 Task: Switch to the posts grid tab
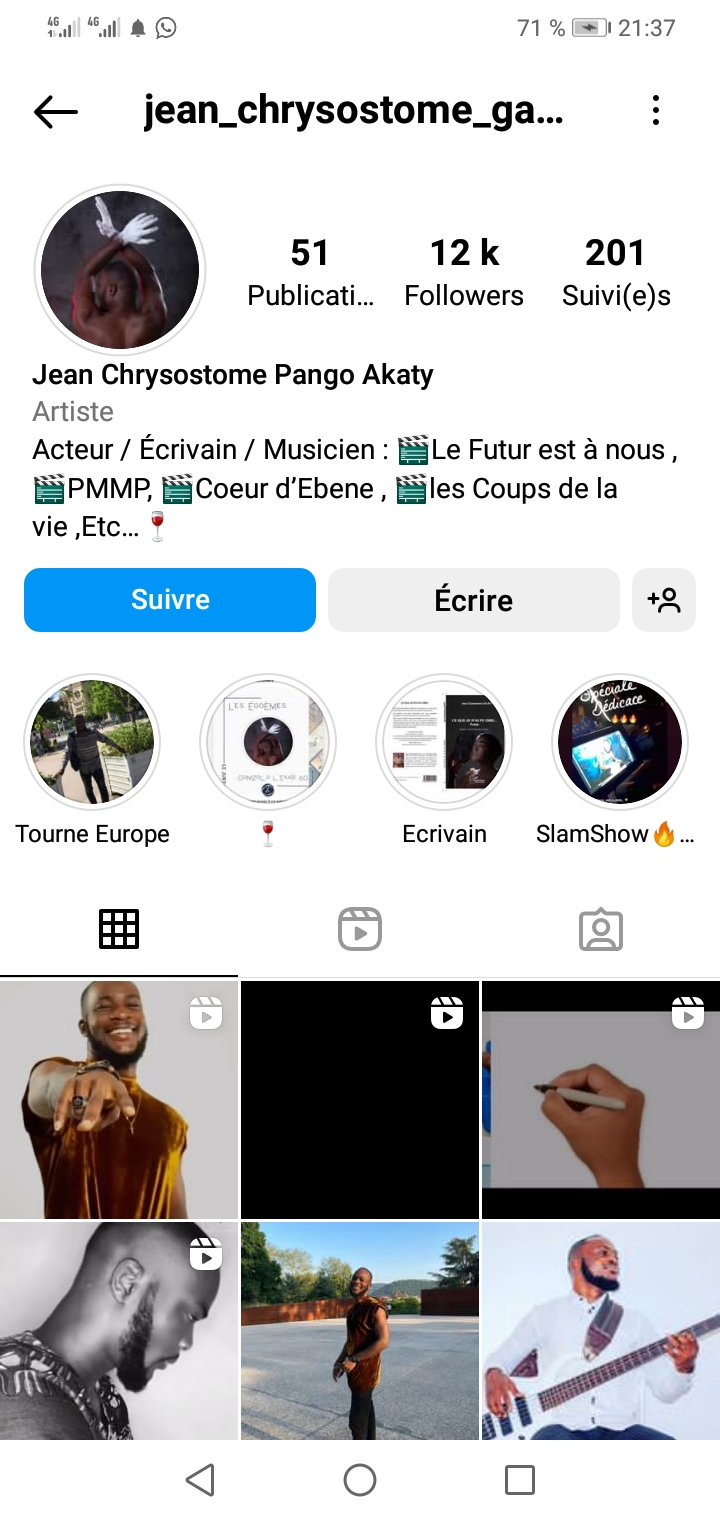(119, 930)
